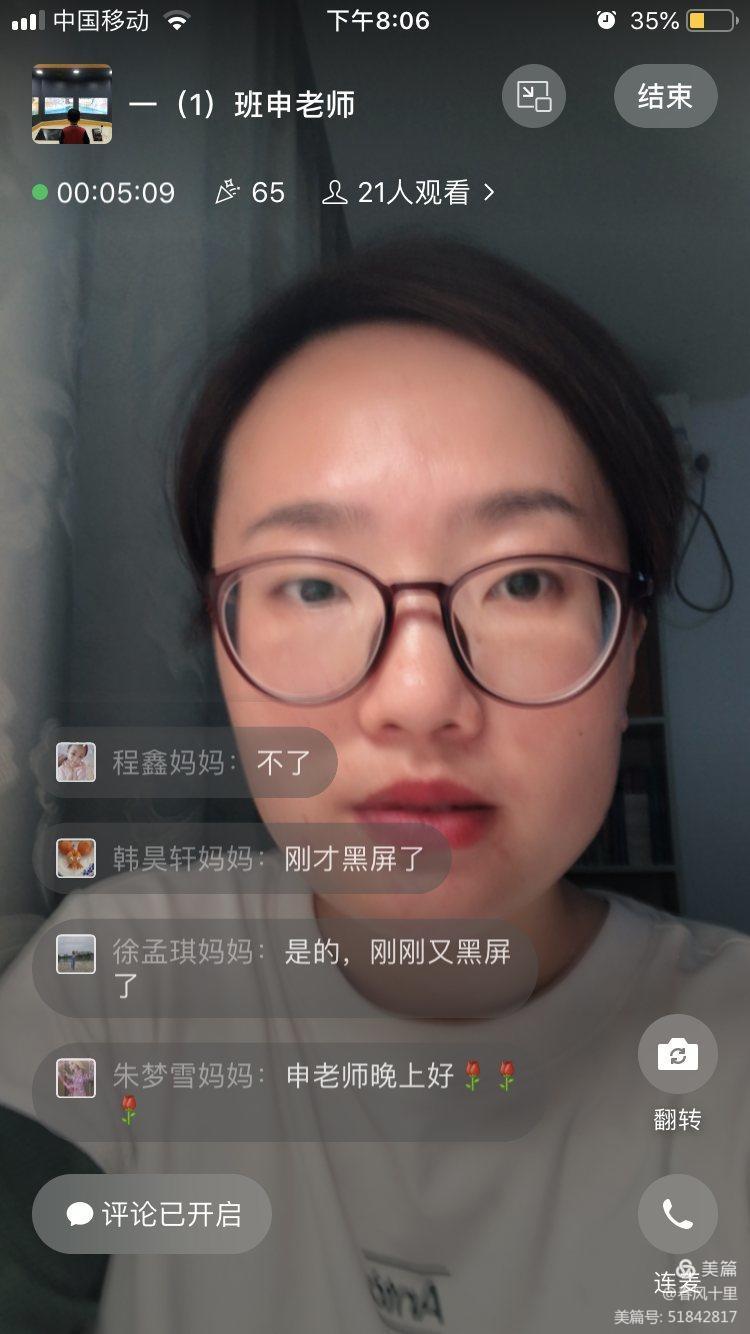Start a 连麦 voice connection

click(677, 1215)
